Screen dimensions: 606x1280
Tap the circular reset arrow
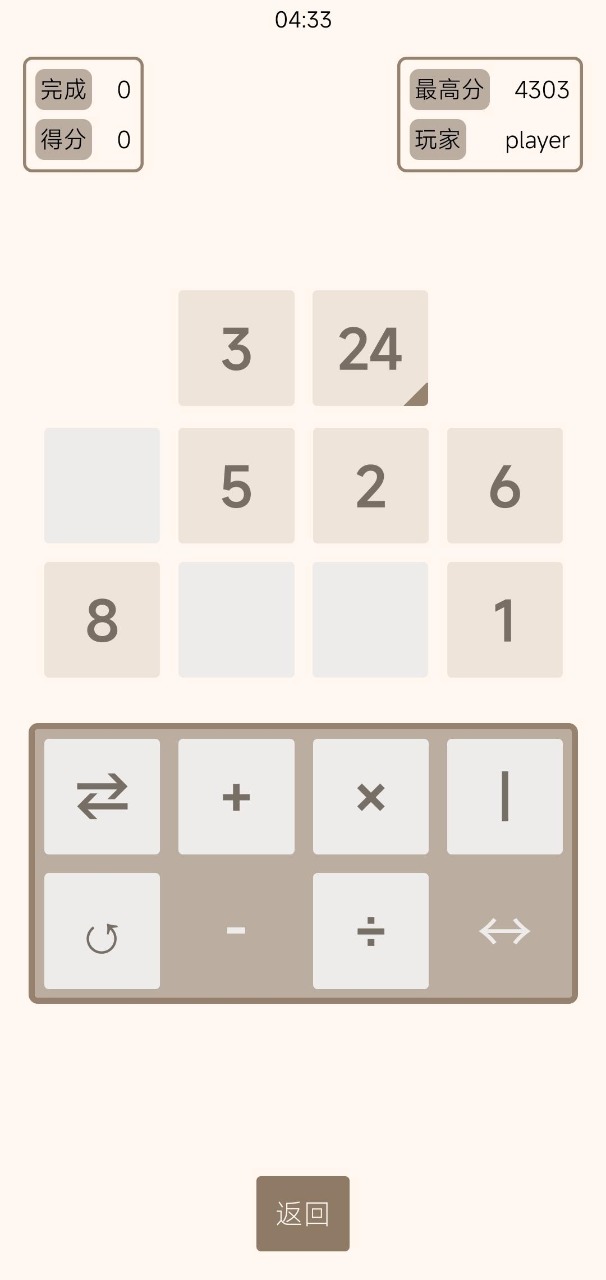coord(102,931)
